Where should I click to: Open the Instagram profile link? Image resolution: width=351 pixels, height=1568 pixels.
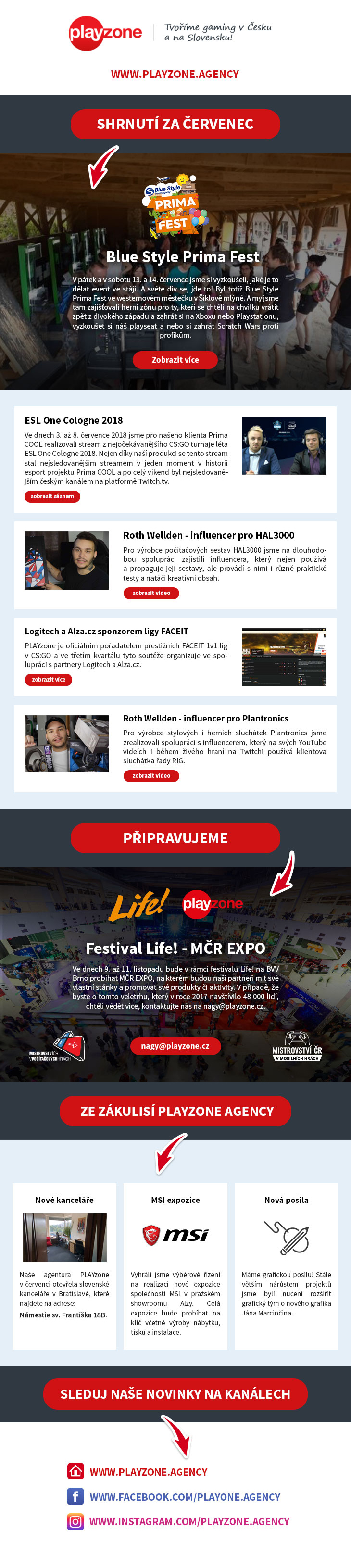coord(189,1522)
